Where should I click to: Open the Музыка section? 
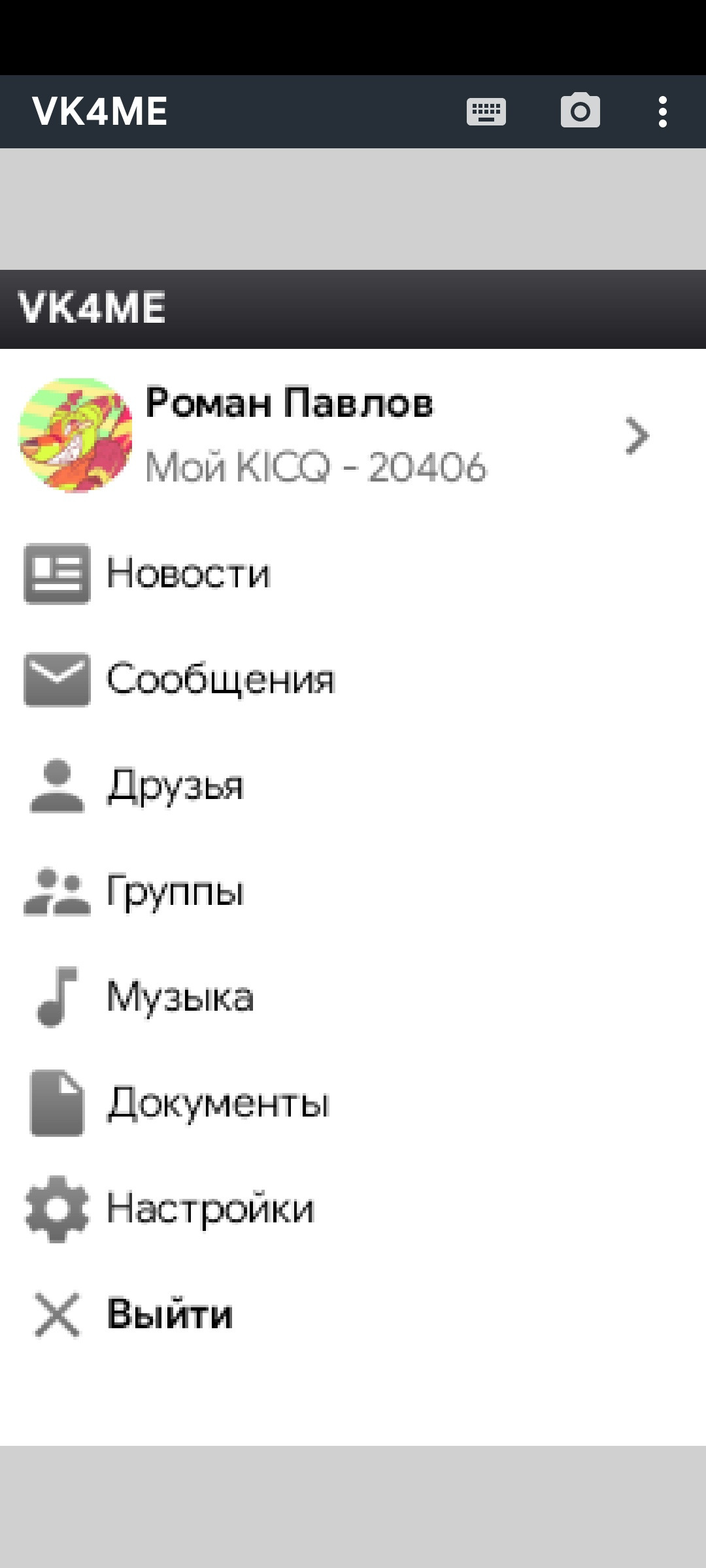click(x=180, y=997)
